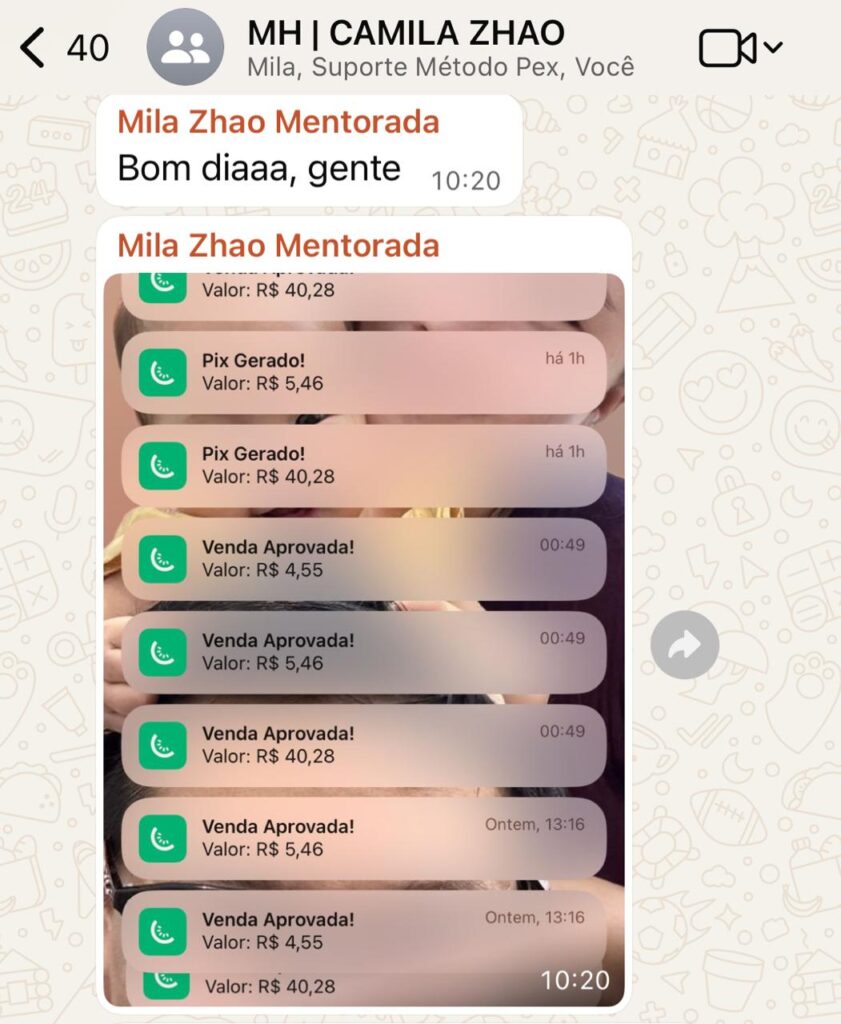Open the shared notifications screenshot image
Image resolution: width=841 pixels, height=1024 pixels.
click(364, 640)
